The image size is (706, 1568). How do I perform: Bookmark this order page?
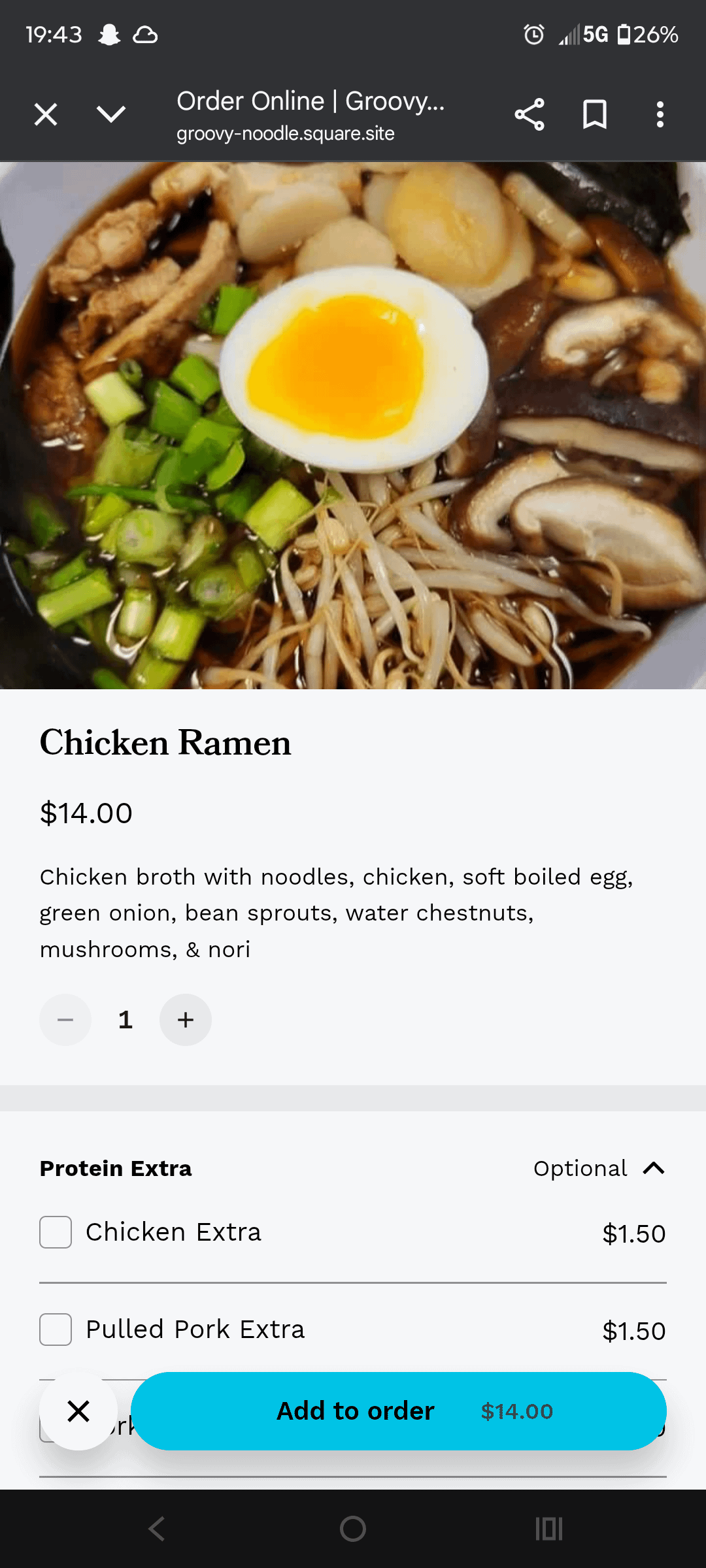click(595, 115)
